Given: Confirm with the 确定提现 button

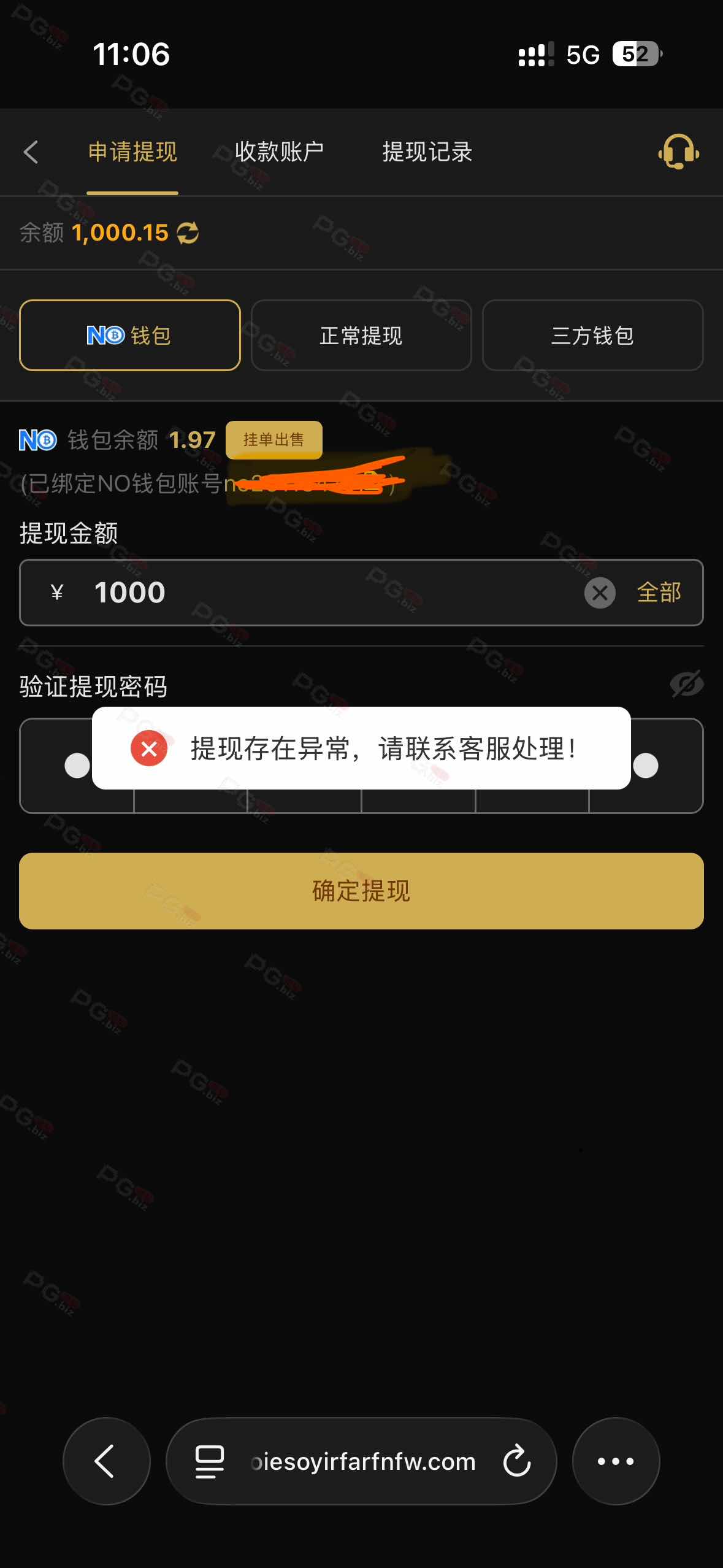Looking at the screenshot, I should [361, 891].
